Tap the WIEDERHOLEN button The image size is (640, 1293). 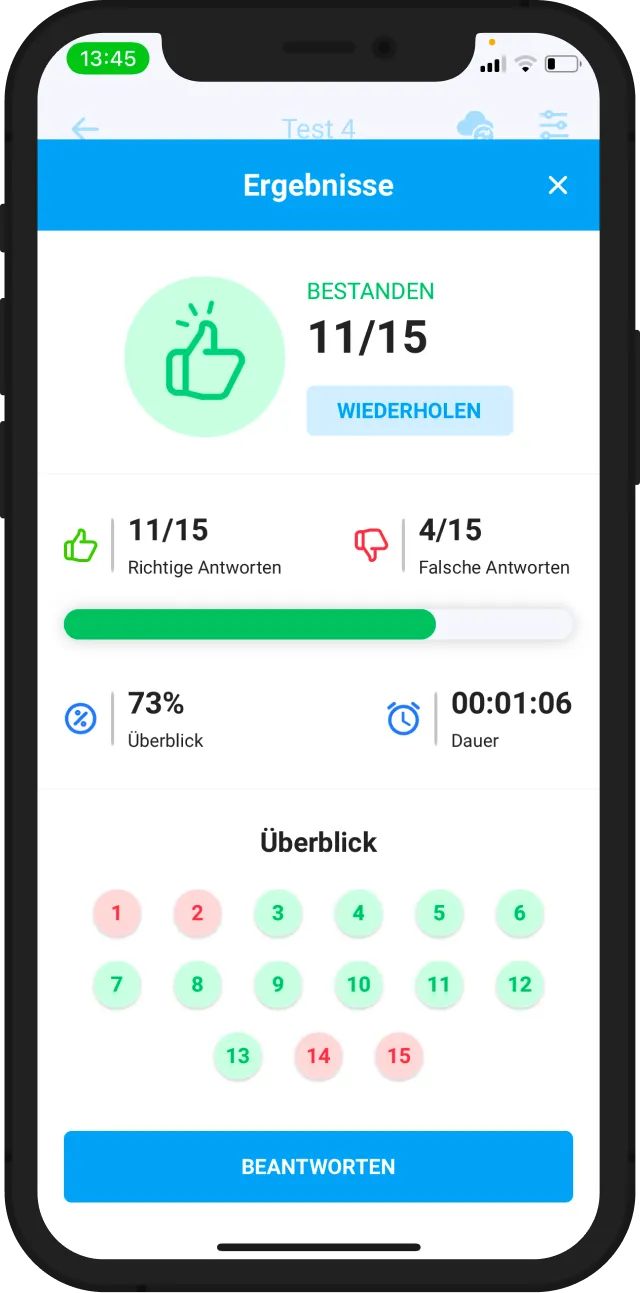pyautogui.click(x=409, y=411)
